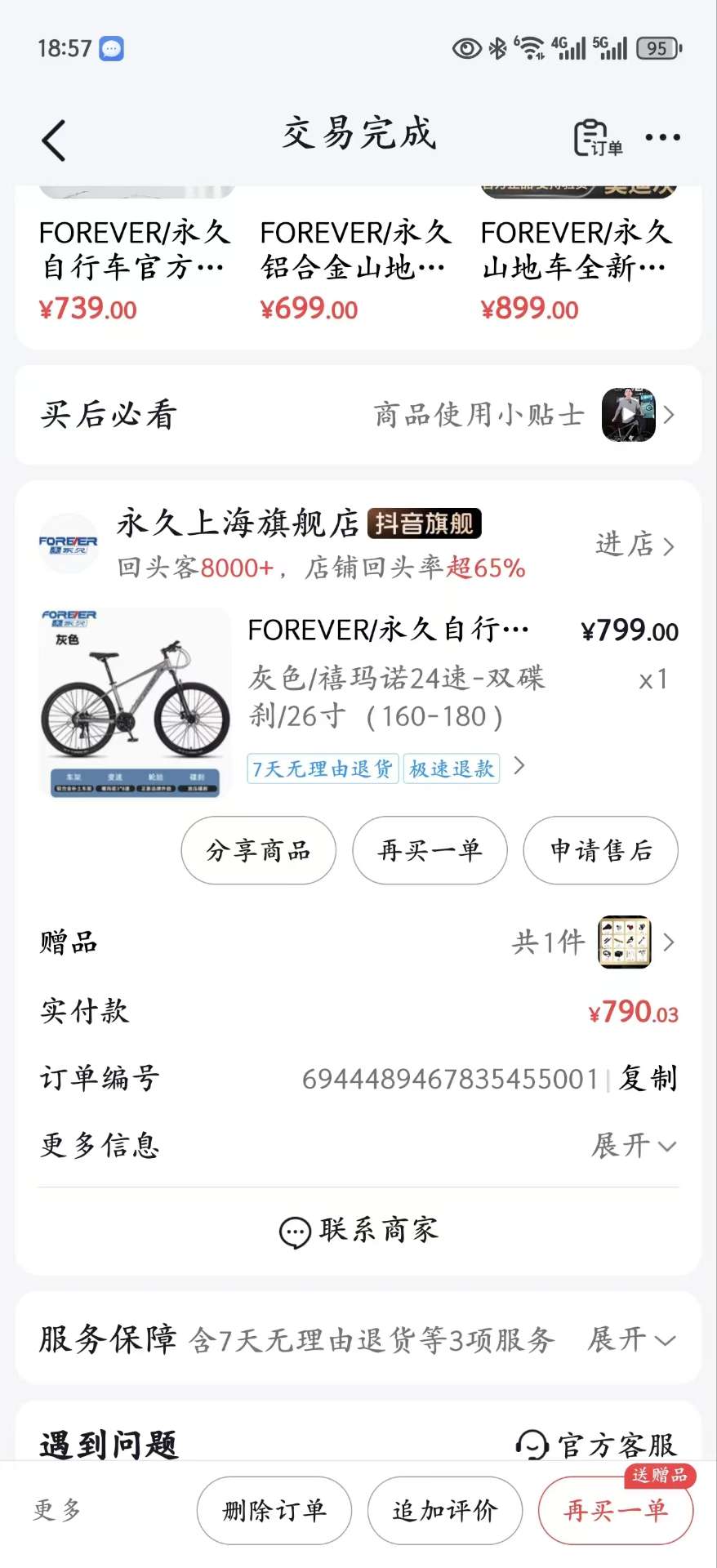Add a follow-up review with 追加评价

pos(445,1510)
